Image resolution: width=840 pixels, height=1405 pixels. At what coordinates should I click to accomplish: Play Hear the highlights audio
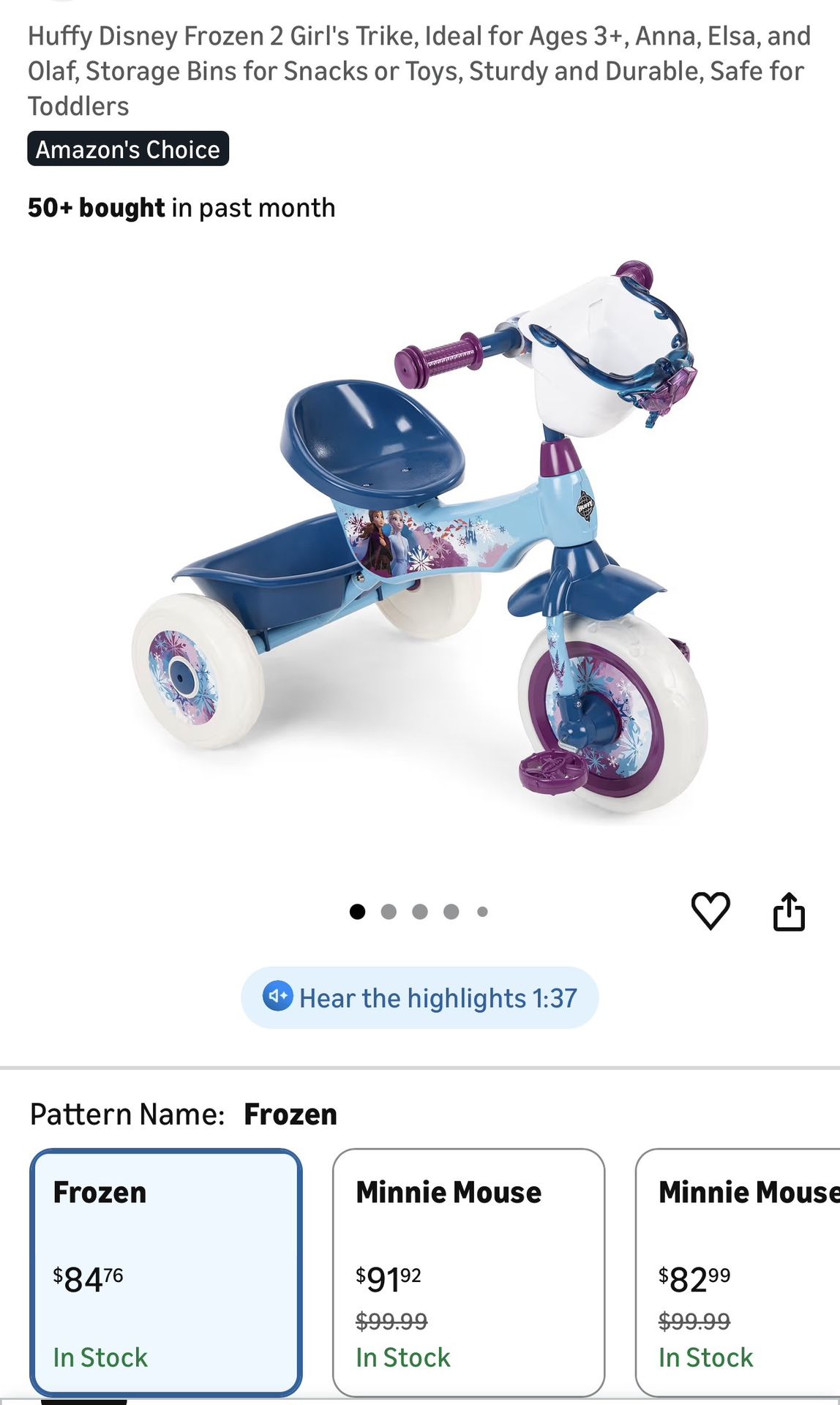[x=420, y=997]
